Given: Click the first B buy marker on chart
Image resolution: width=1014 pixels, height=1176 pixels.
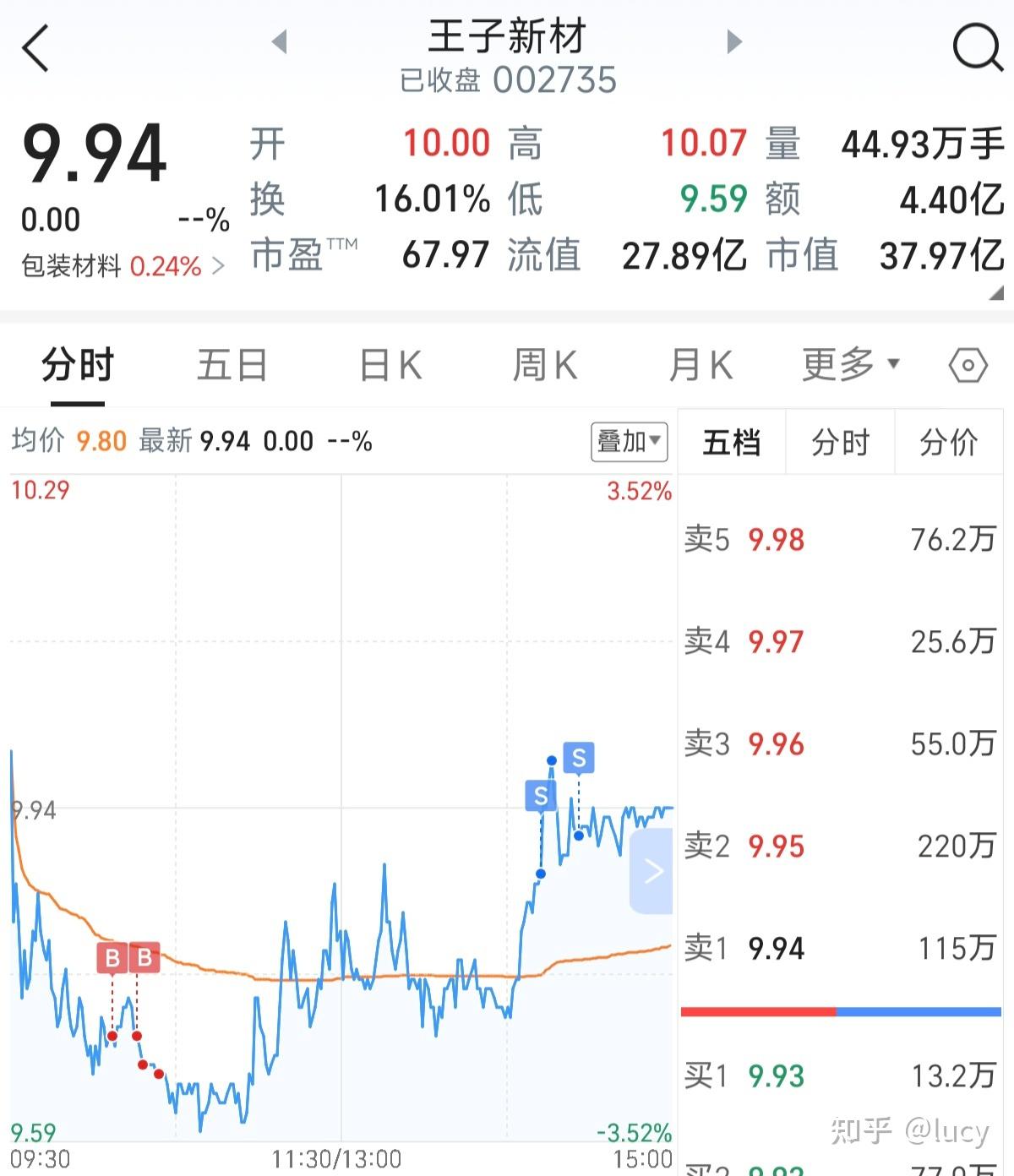Looking at the screenshot, I should coord(111,958).
